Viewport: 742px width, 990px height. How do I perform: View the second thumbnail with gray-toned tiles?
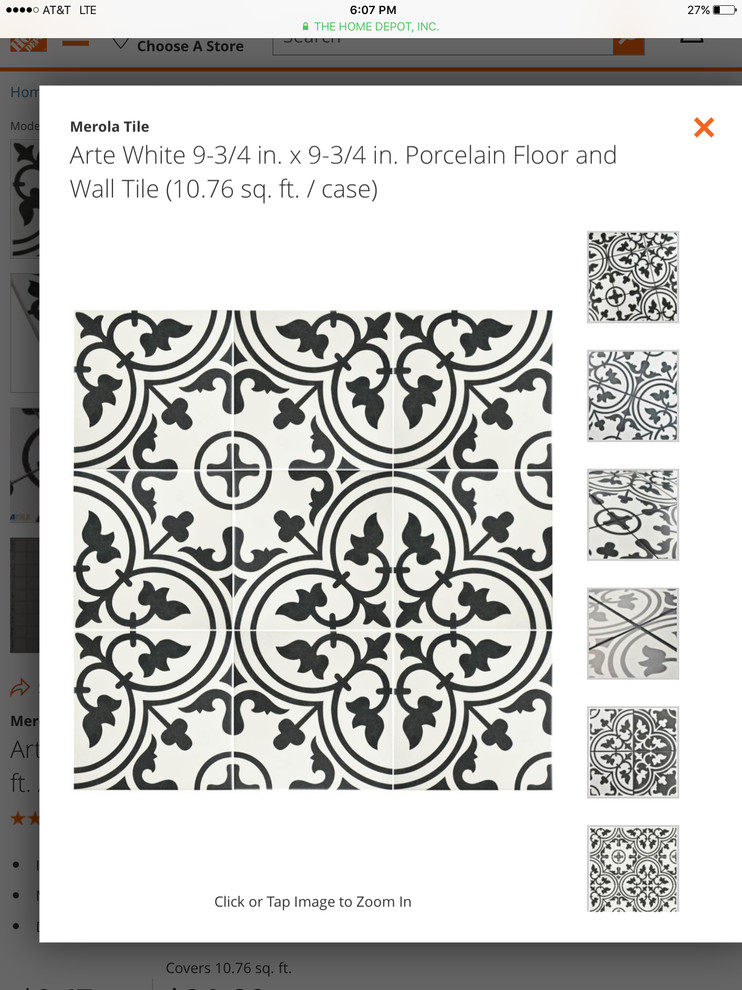point(632,396)
